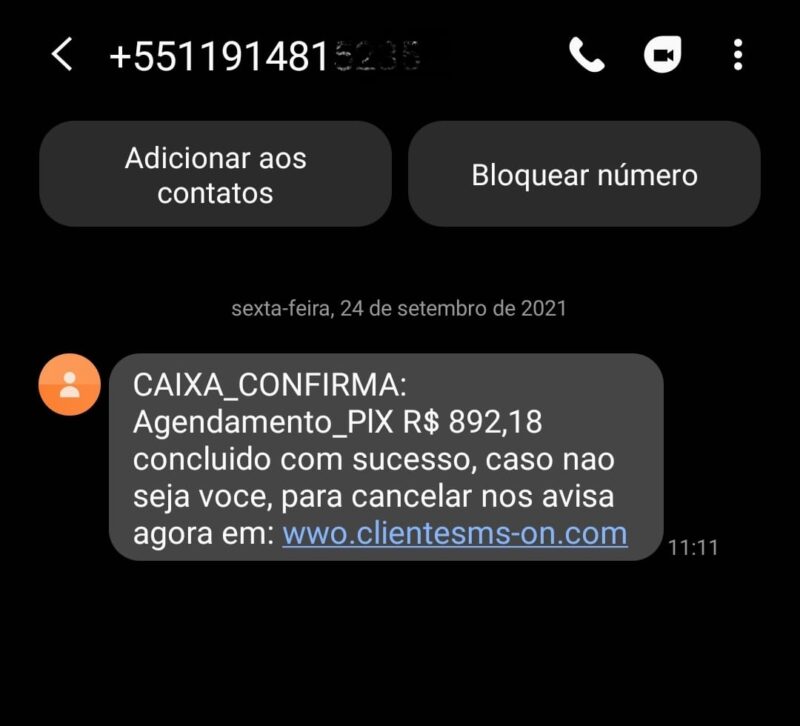Start a voice call to this number
Image resolution: width=800 pixels, height=726 pixels.
(587, 54)
